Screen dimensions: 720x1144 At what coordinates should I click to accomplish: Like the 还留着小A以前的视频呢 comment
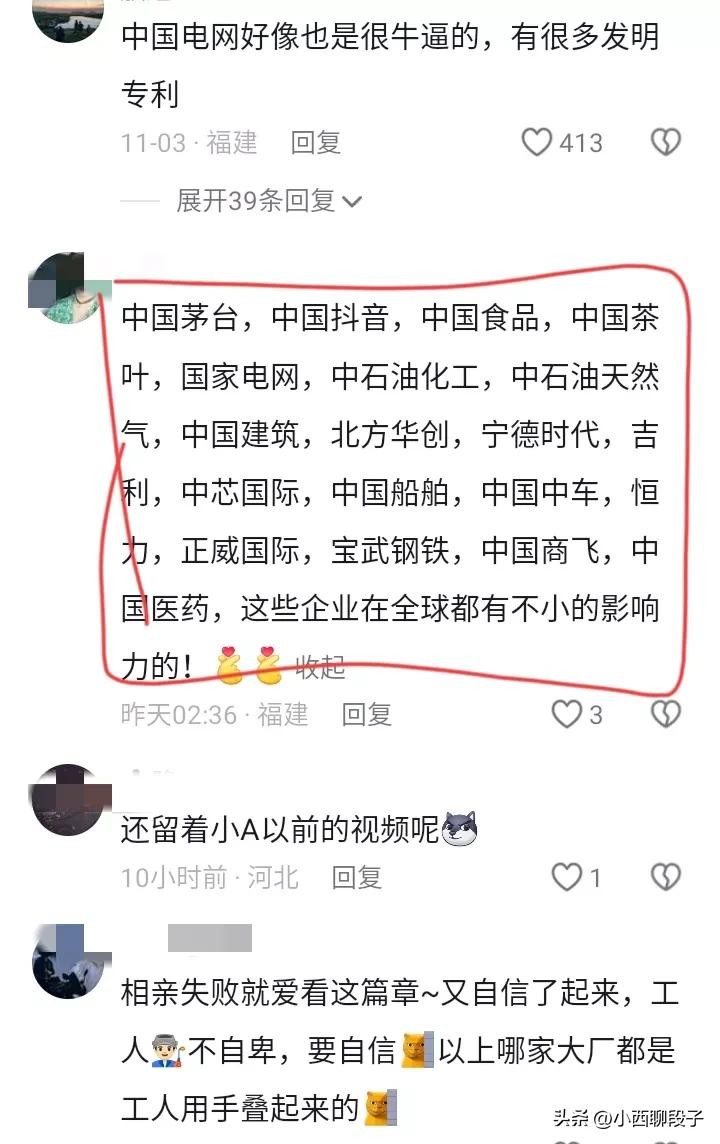click(x=567, y=878)
